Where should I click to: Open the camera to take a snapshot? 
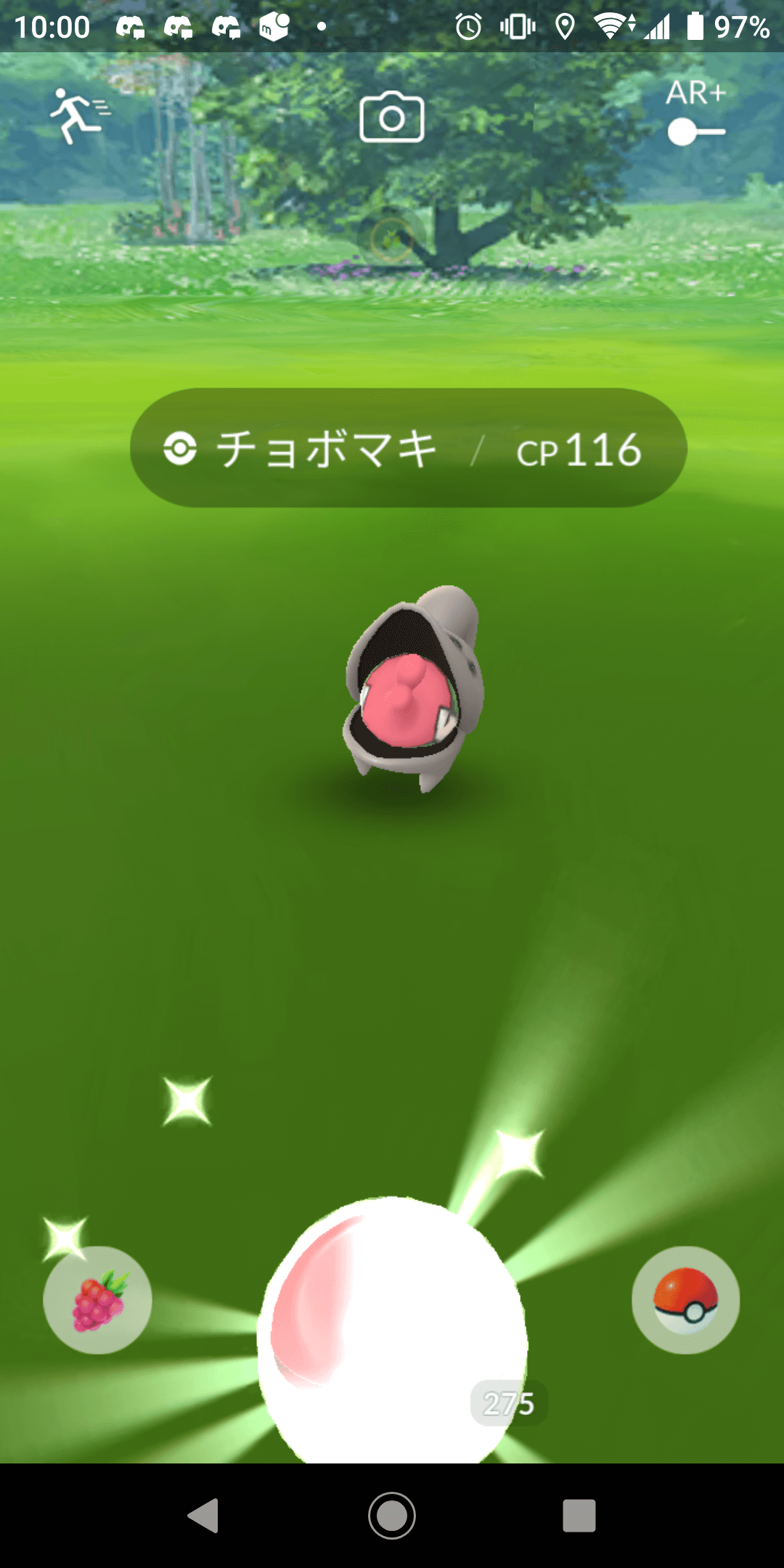(392, 118)
